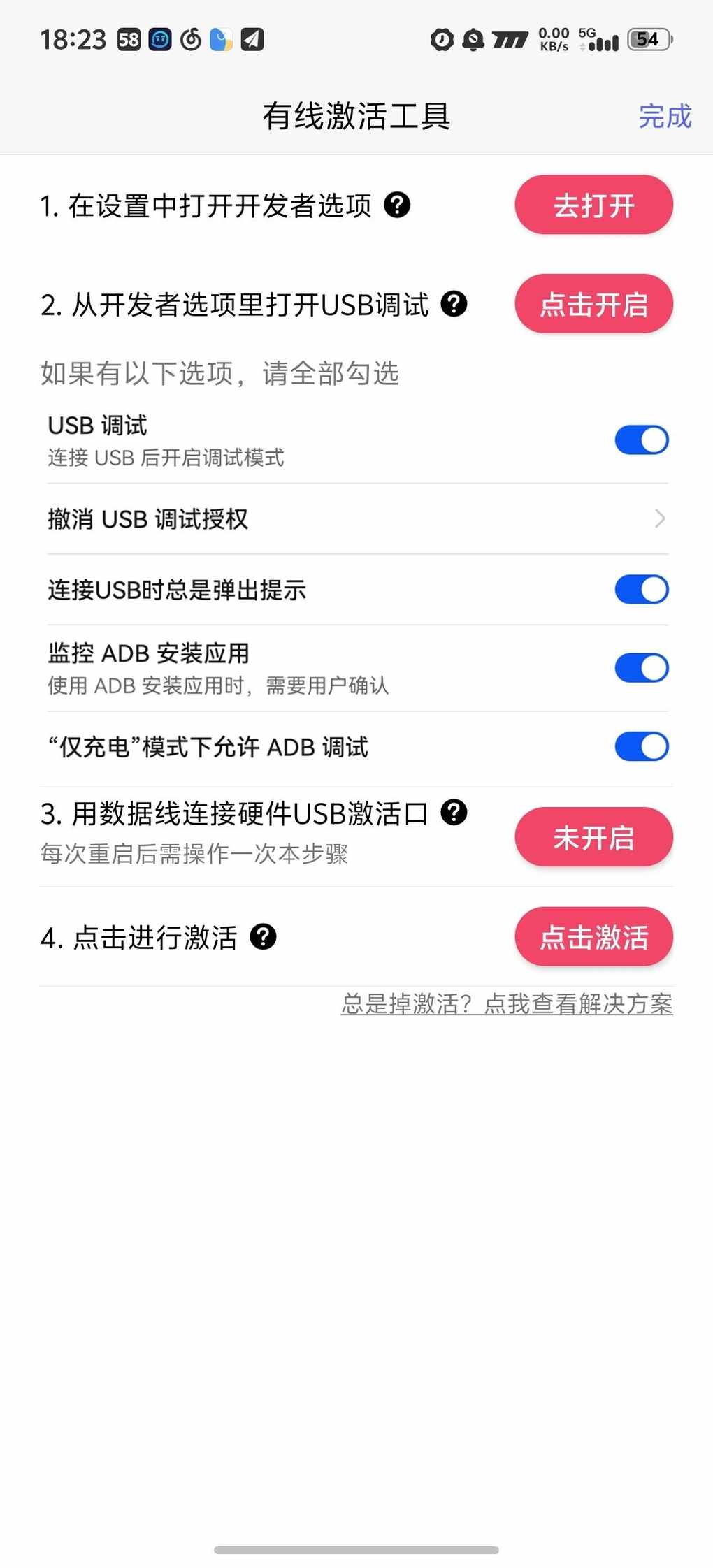Toggle 连接USB时总是弹出提示 switch
The height and width of the screenshot is (1568, 713).
[x=642, y=589]
